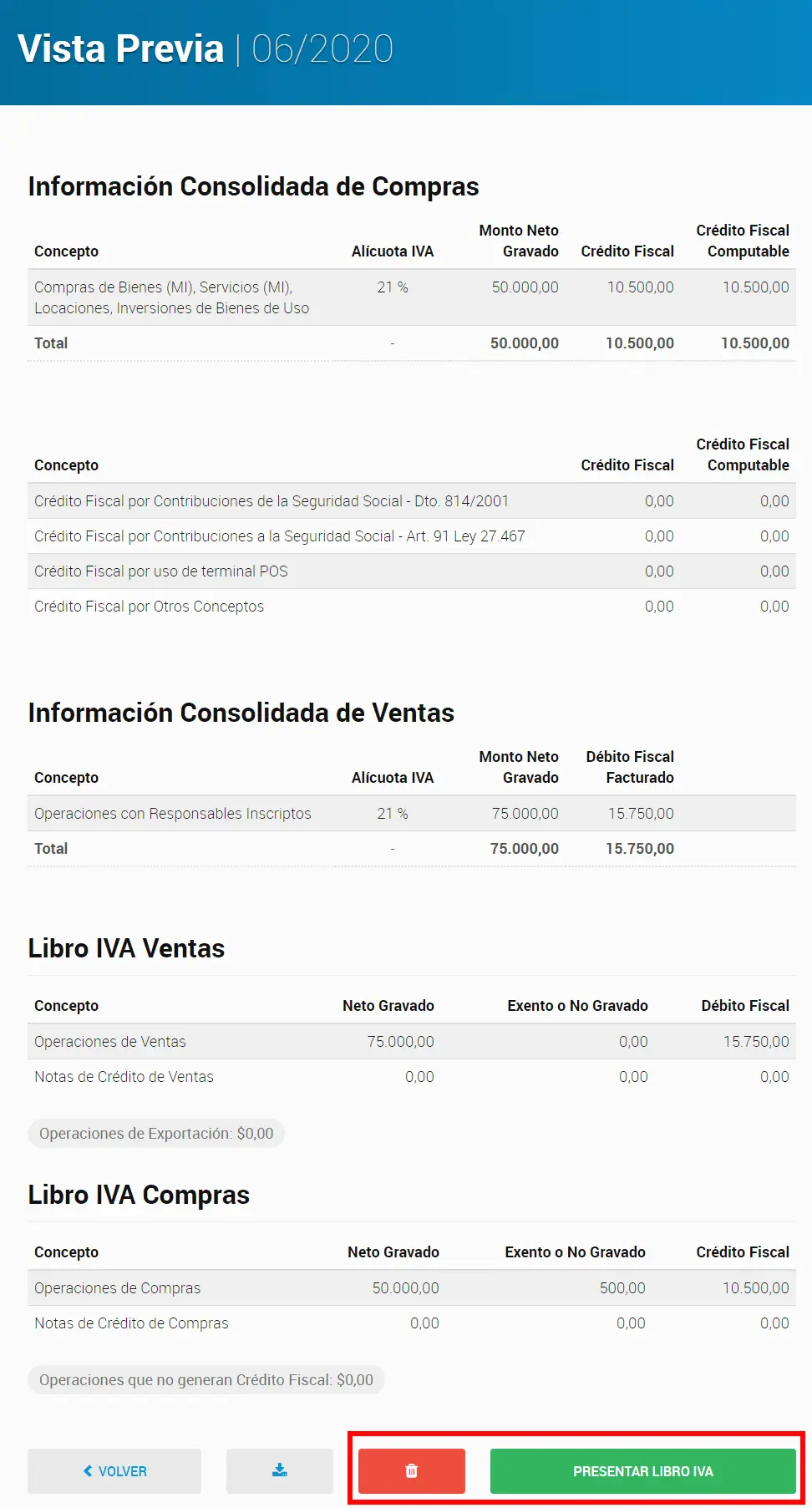Screen dimensions: 812x1508
Task: Submit with Presentar Libro IVA
Action: pos(642,1471)
